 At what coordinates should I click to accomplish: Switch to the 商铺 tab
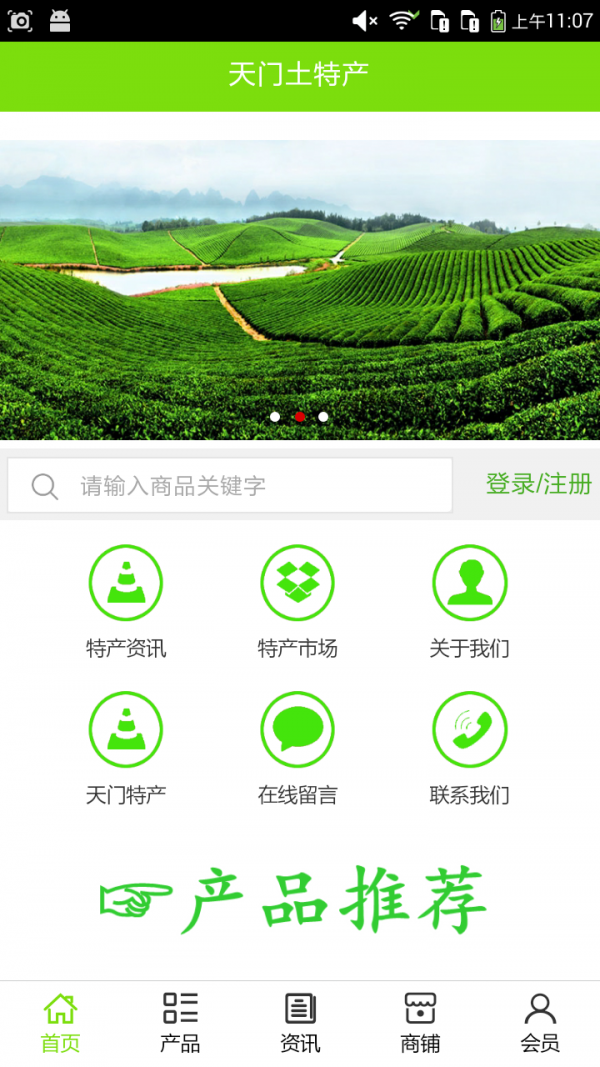(x=420, y=1023)
